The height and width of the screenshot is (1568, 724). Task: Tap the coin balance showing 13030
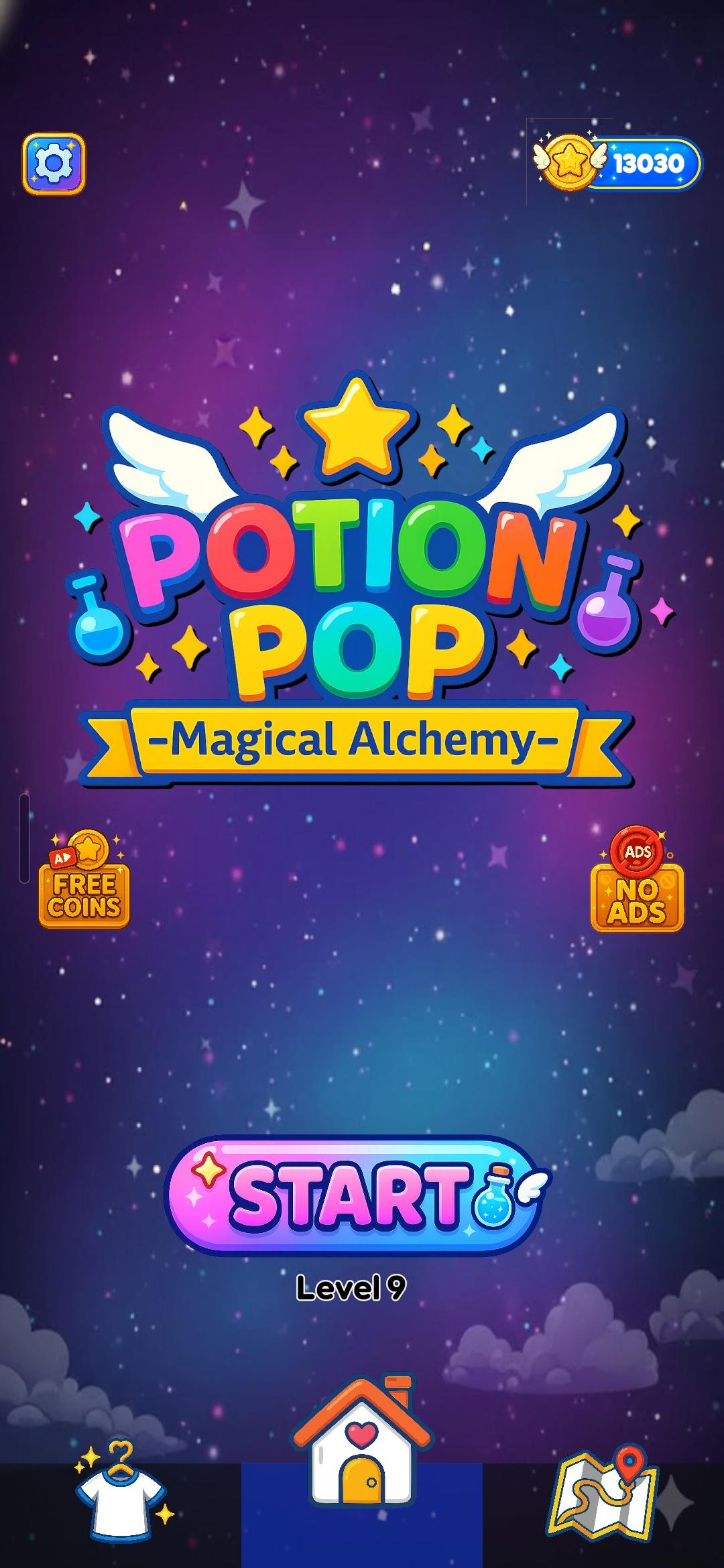point(617,163)
